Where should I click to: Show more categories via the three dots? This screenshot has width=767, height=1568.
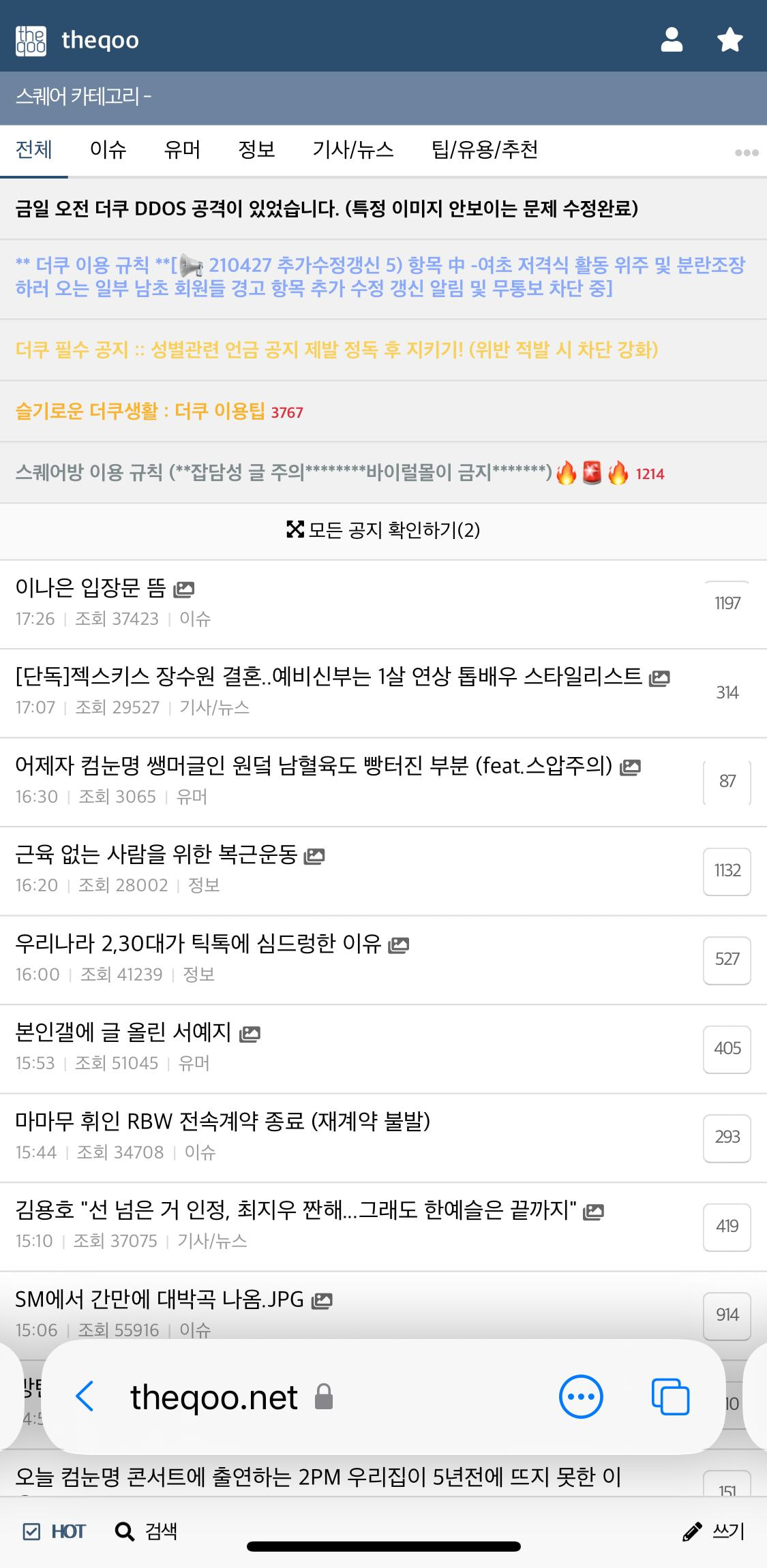pyautogui.click(x=746, y=152)
